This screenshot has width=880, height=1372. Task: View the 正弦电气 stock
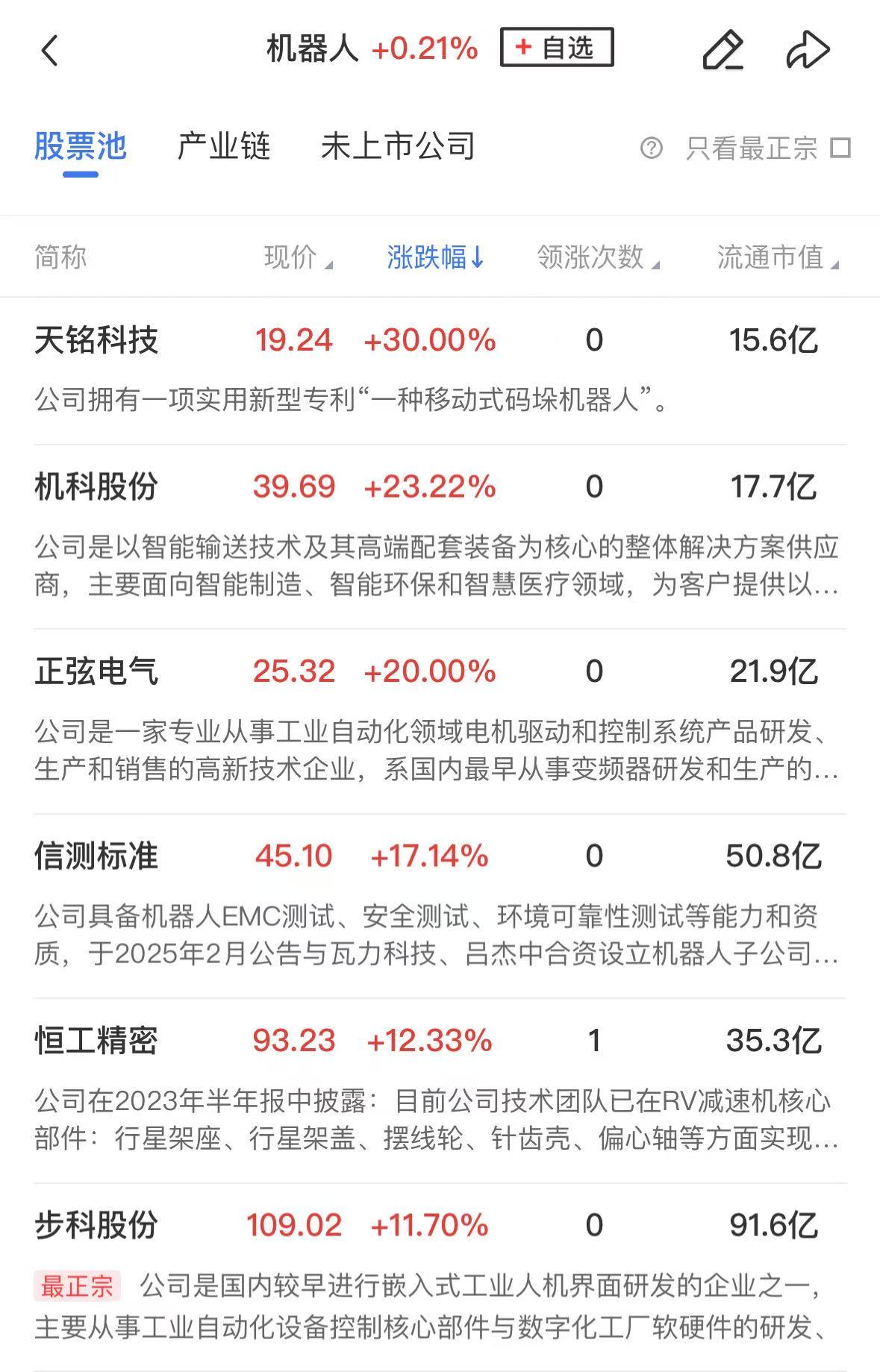coord(96,671)
